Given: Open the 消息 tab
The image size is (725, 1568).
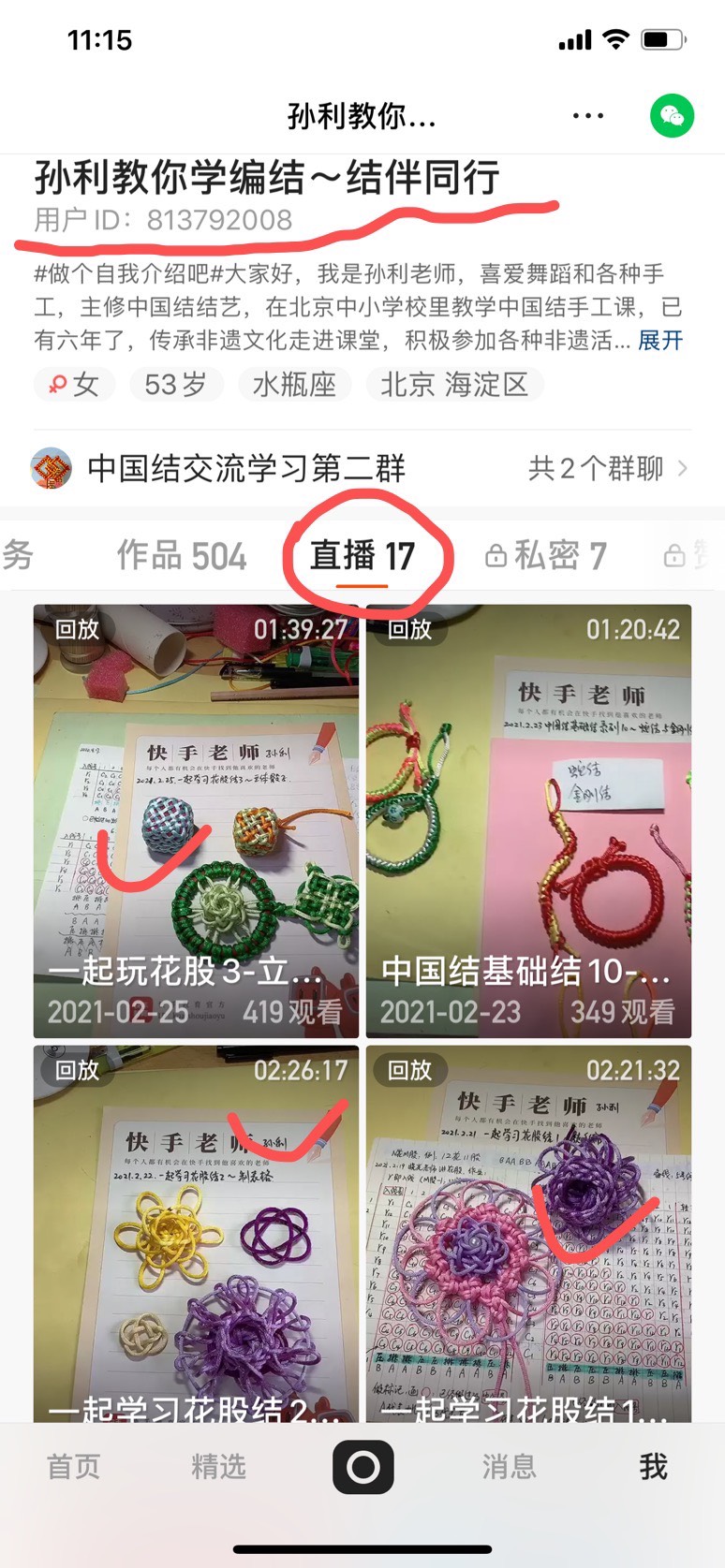Looking at the screenshot, I should [509, 1466].
